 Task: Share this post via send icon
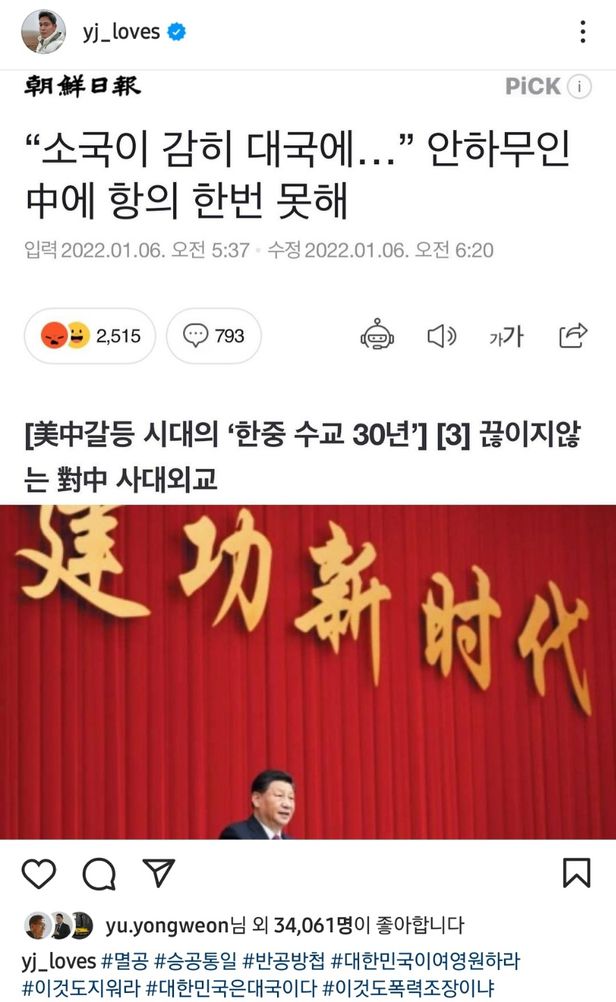158,873
